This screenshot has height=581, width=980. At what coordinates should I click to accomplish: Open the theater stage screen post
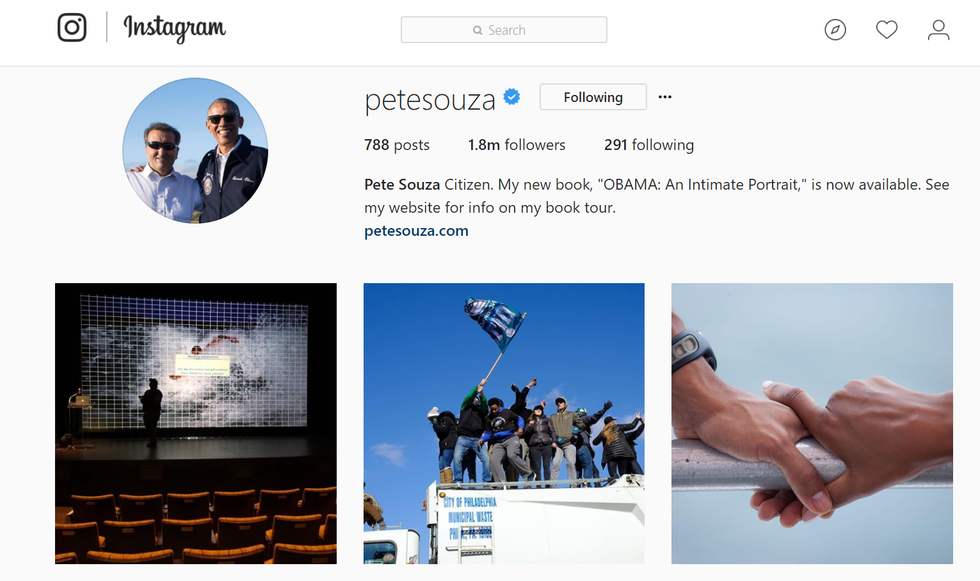click(x=196, y=423)
